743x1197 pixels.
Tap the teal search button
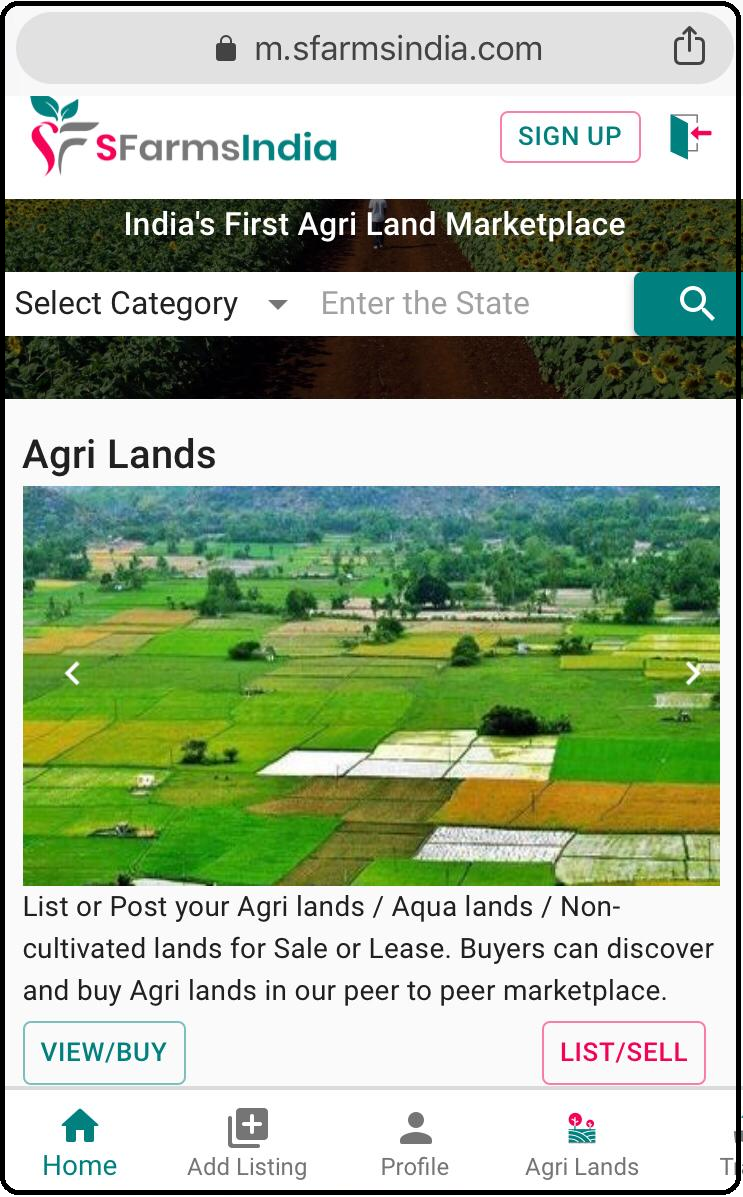pos(688,303)
